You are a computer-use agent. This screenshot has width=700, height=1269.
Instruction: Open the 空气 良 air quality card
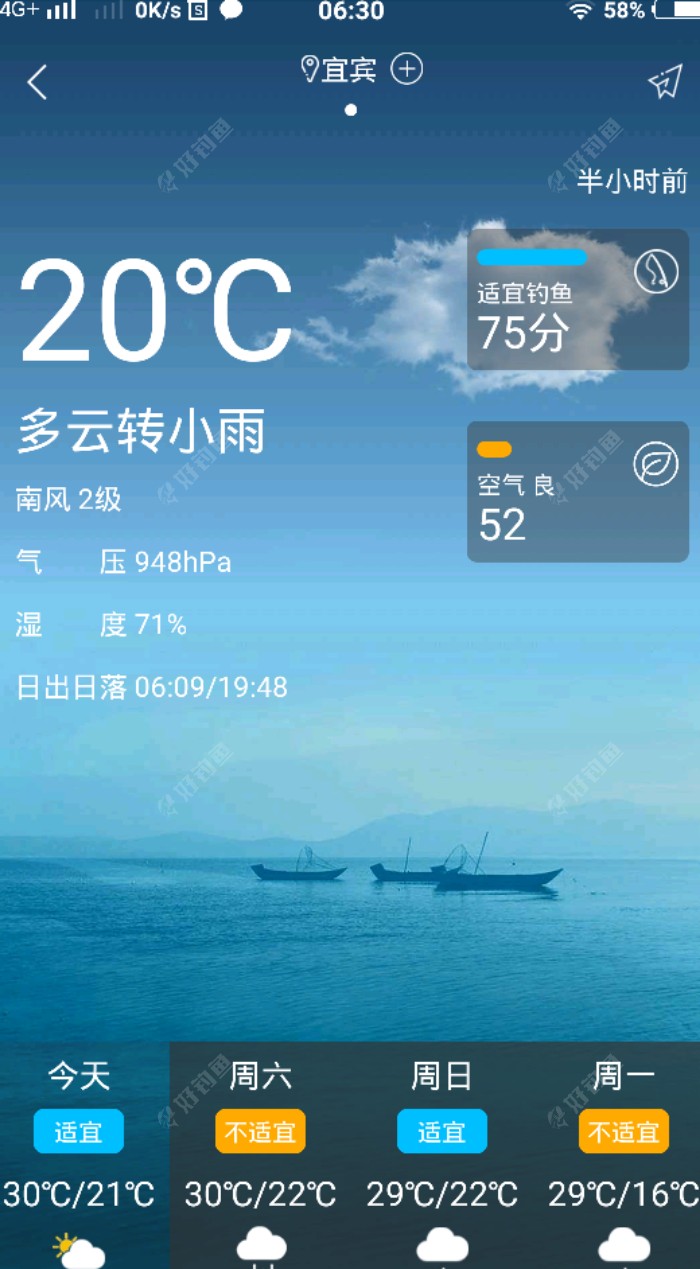tap(577, 491)
